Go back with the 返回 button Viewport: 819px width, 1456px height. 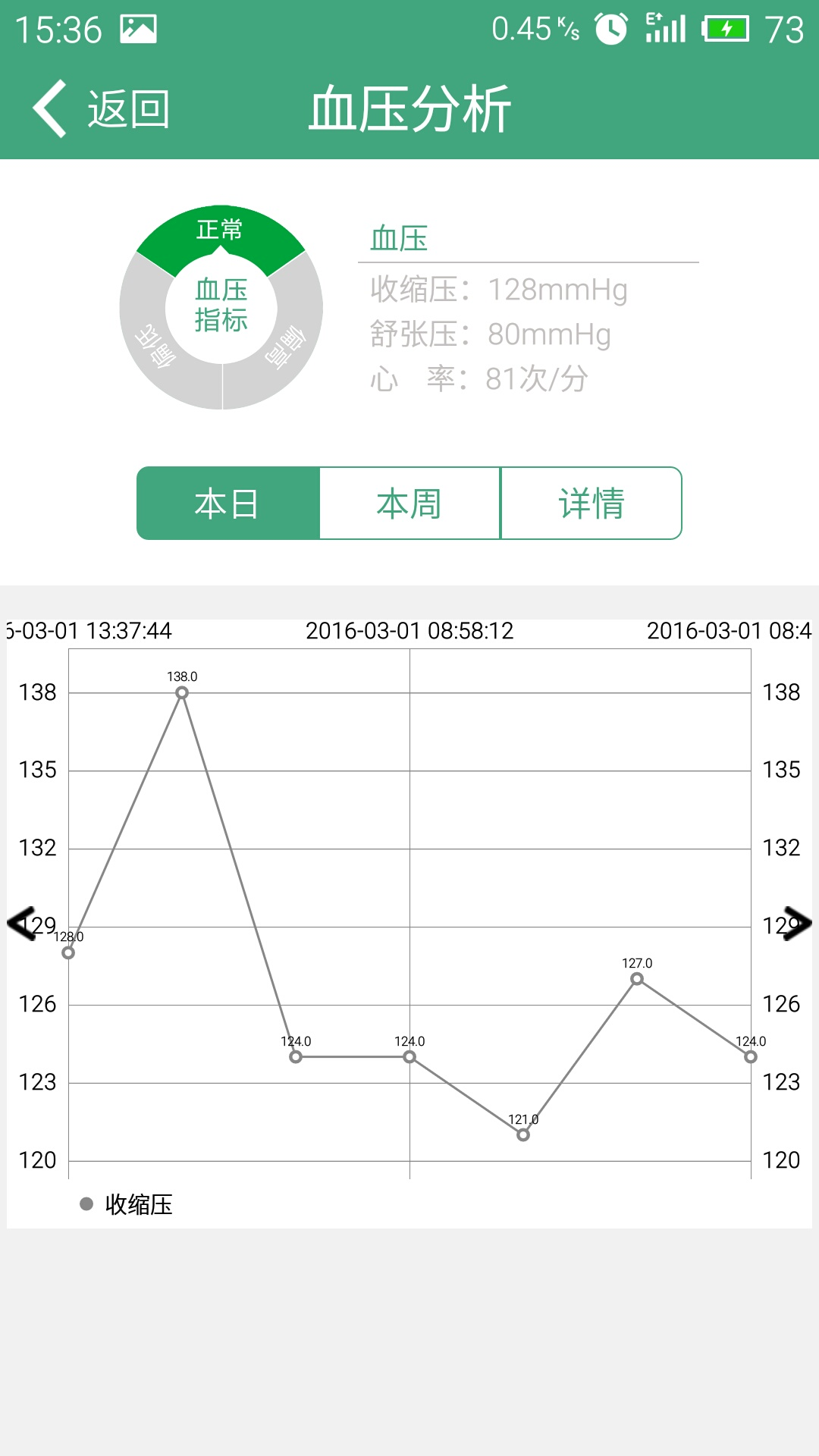(101, 109)
